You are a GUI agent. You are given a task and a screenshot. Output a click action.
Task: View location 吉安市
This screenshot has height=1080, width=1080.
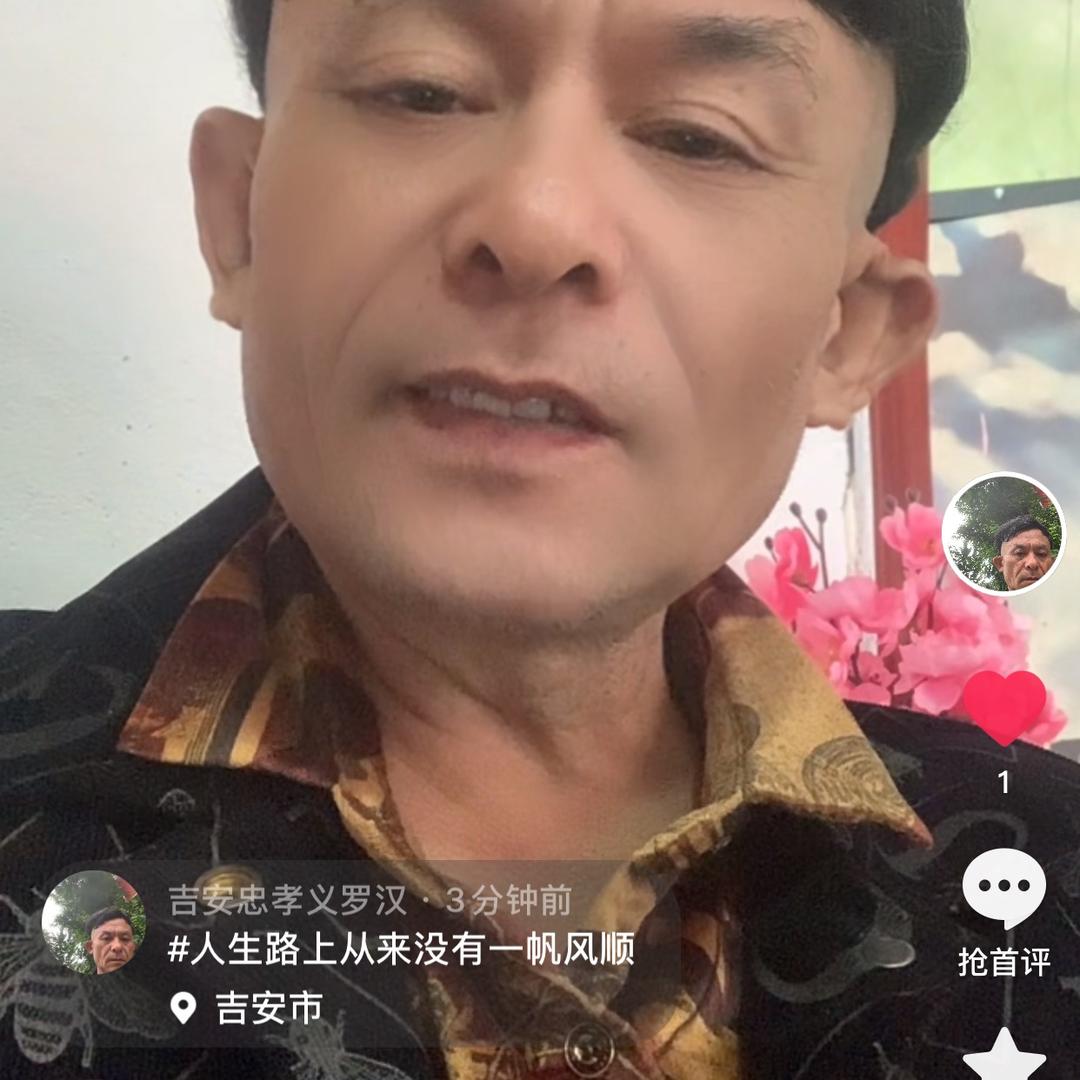pos(268,1007)
